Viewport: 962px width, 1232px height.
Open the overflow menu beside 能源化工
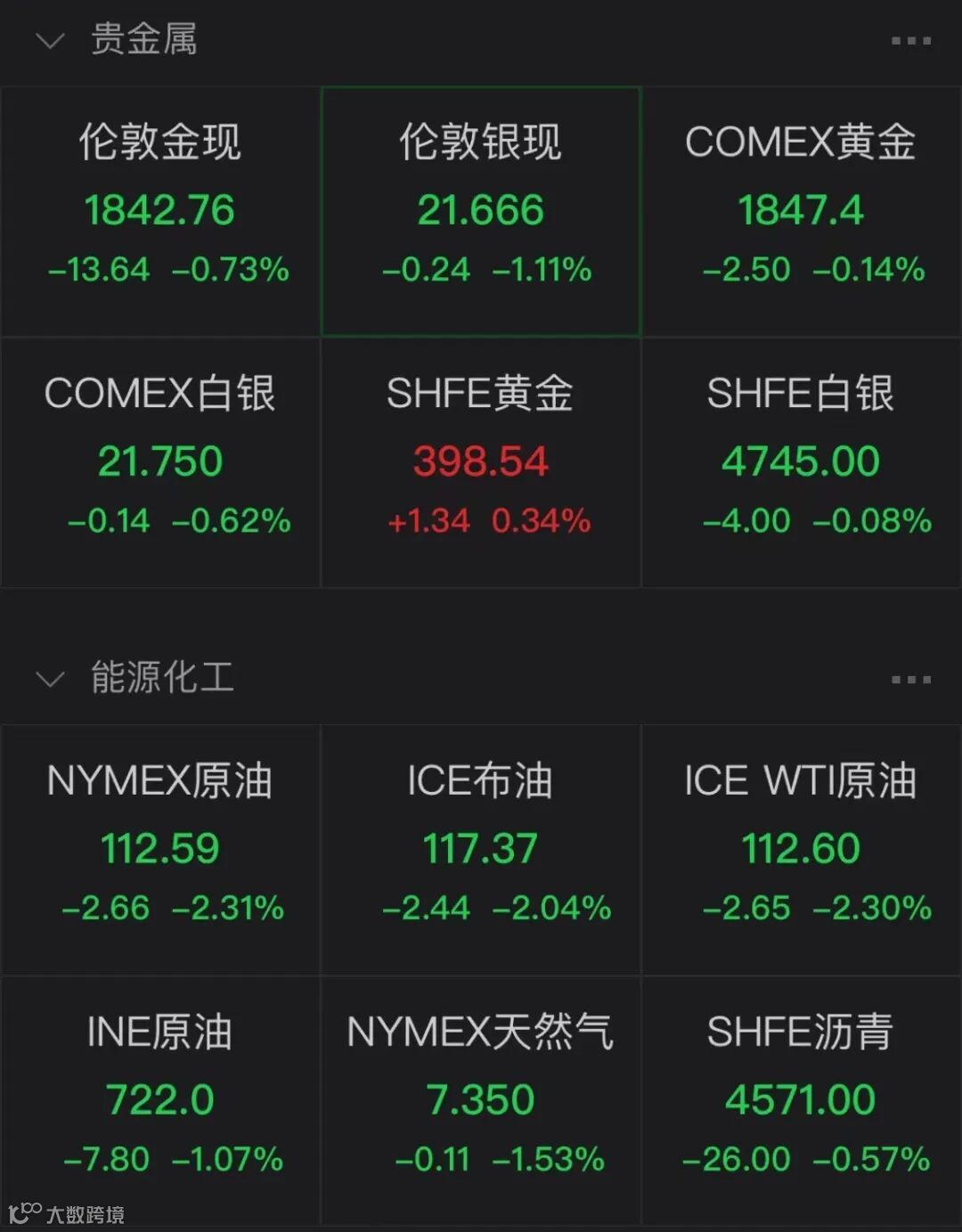point(911,680)
